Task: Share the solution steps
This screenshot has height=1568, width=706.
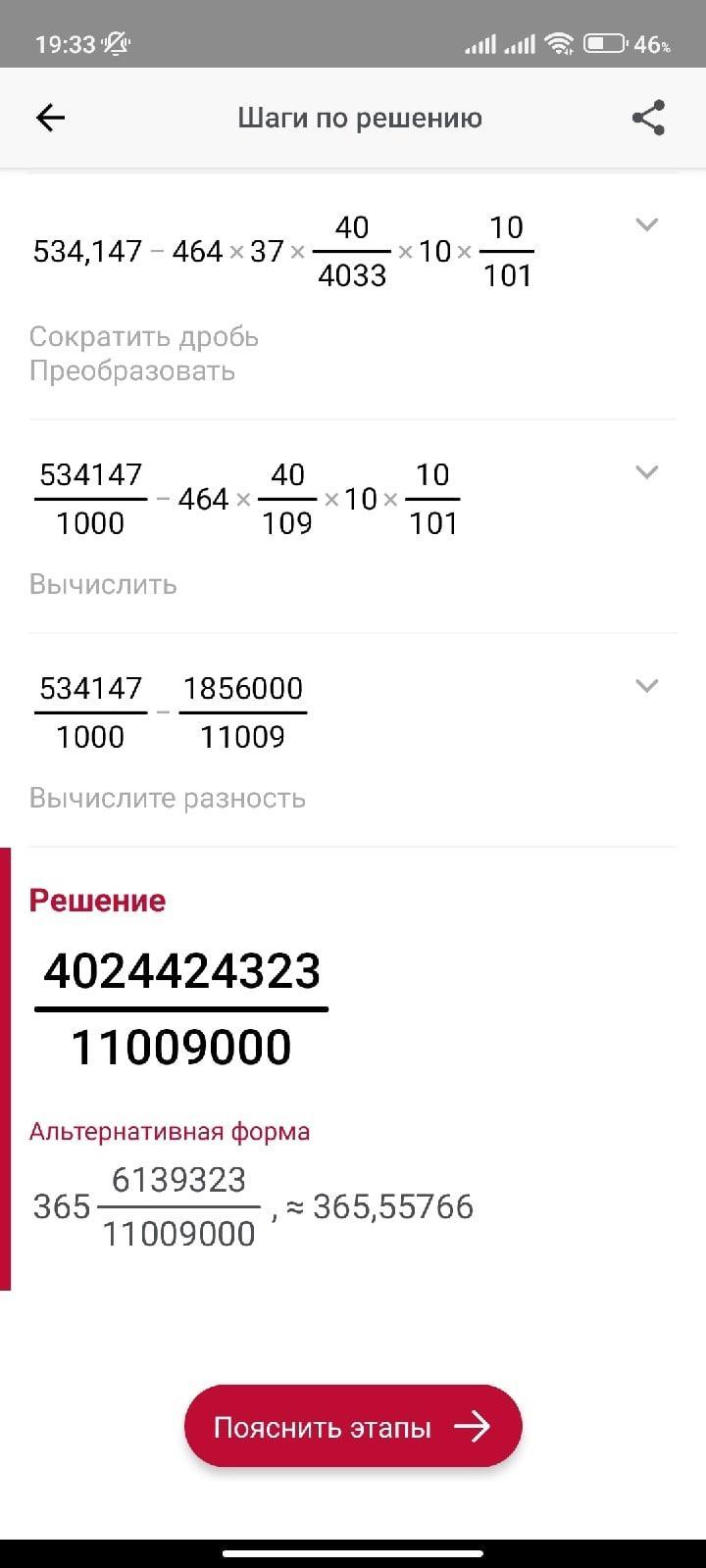Action: click(x=648, y=119)
